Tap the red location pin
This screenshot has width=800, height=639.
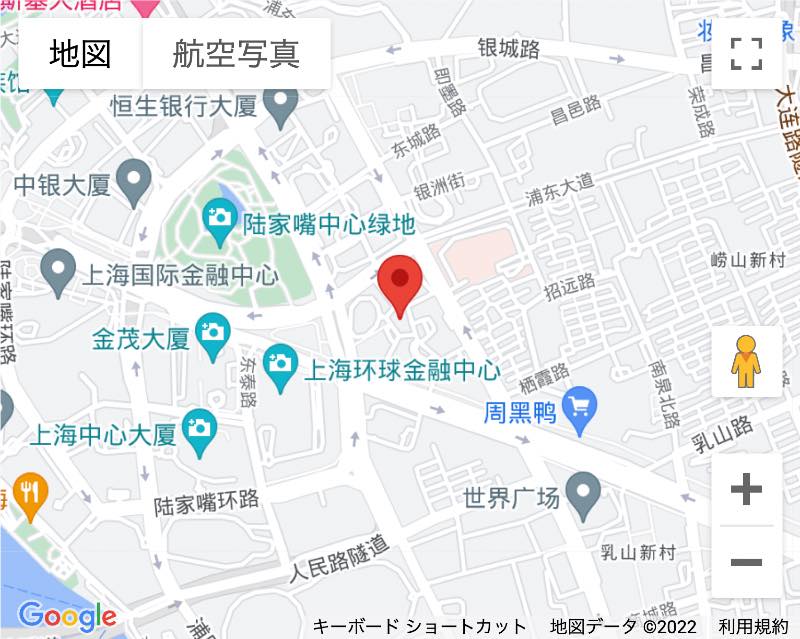click(401, 282)
